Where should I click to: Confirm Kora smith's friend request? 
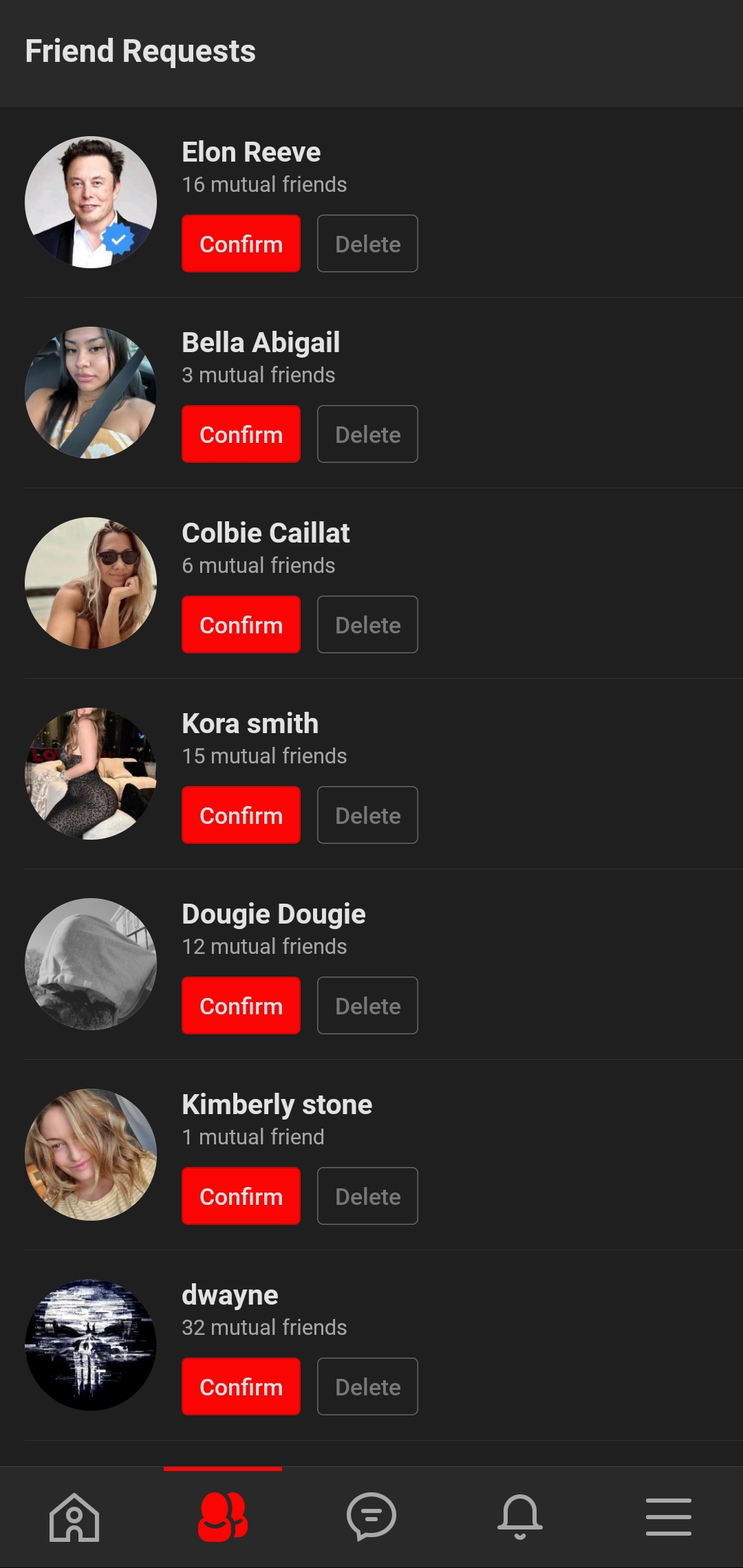[x=241, y=815]
